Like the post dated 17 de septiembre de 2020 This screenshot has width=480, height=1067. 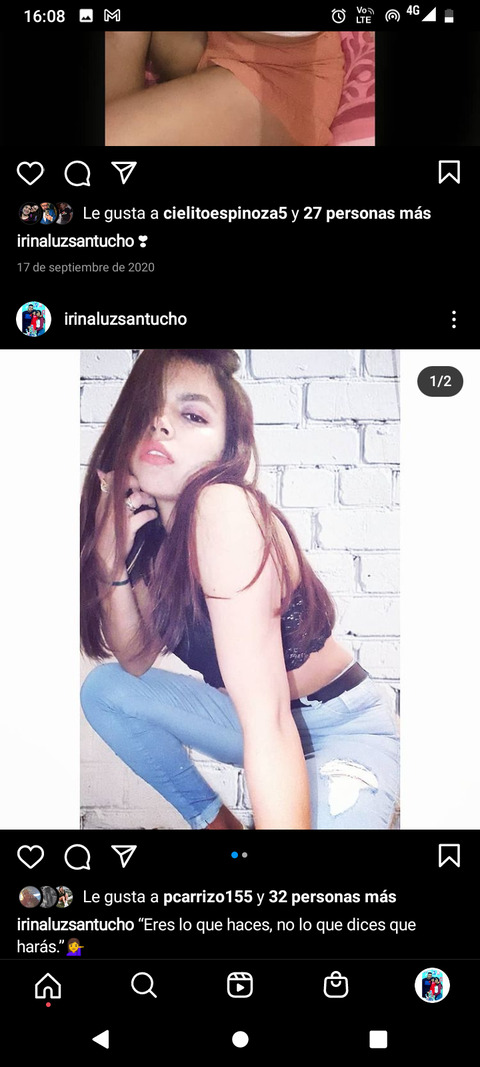30,174
